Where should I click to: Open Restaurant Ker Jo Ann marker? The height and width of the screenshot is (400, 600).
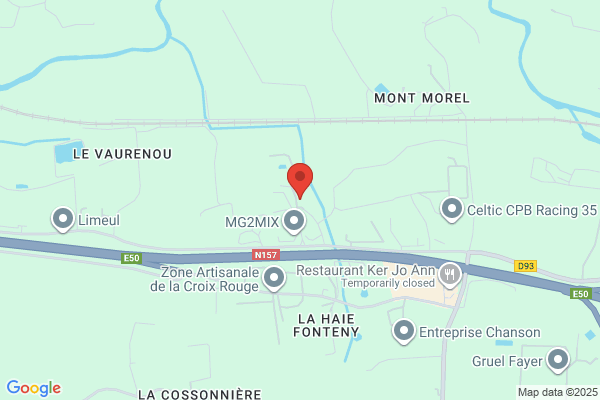tap(450, 275)
